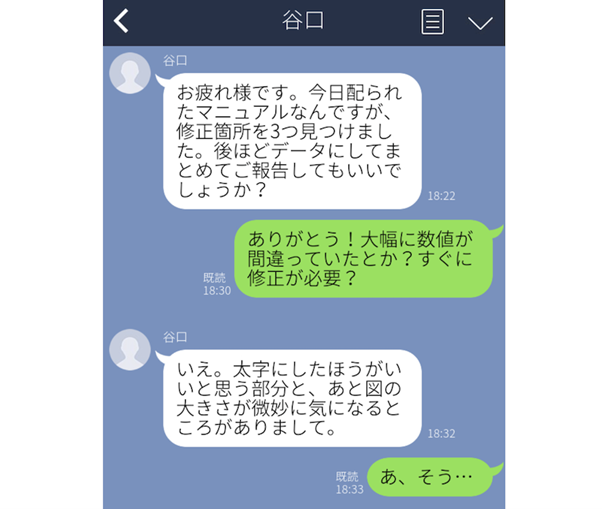Go back to the chat list
Screen dimensions: 602x509
pyautogui.click(x=121, y=21)
